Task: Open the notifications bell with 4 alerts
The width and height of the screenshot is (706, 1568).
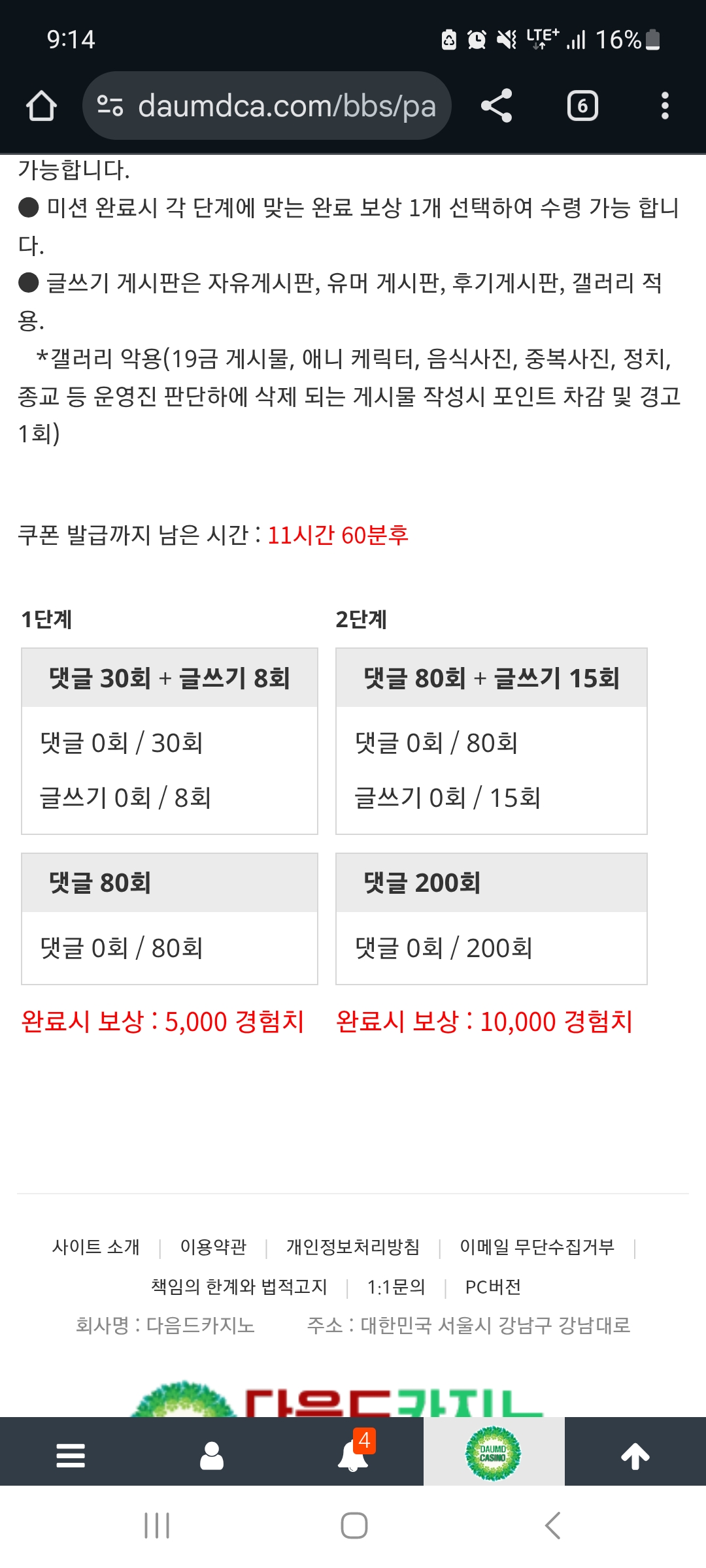Action: 353,1456
